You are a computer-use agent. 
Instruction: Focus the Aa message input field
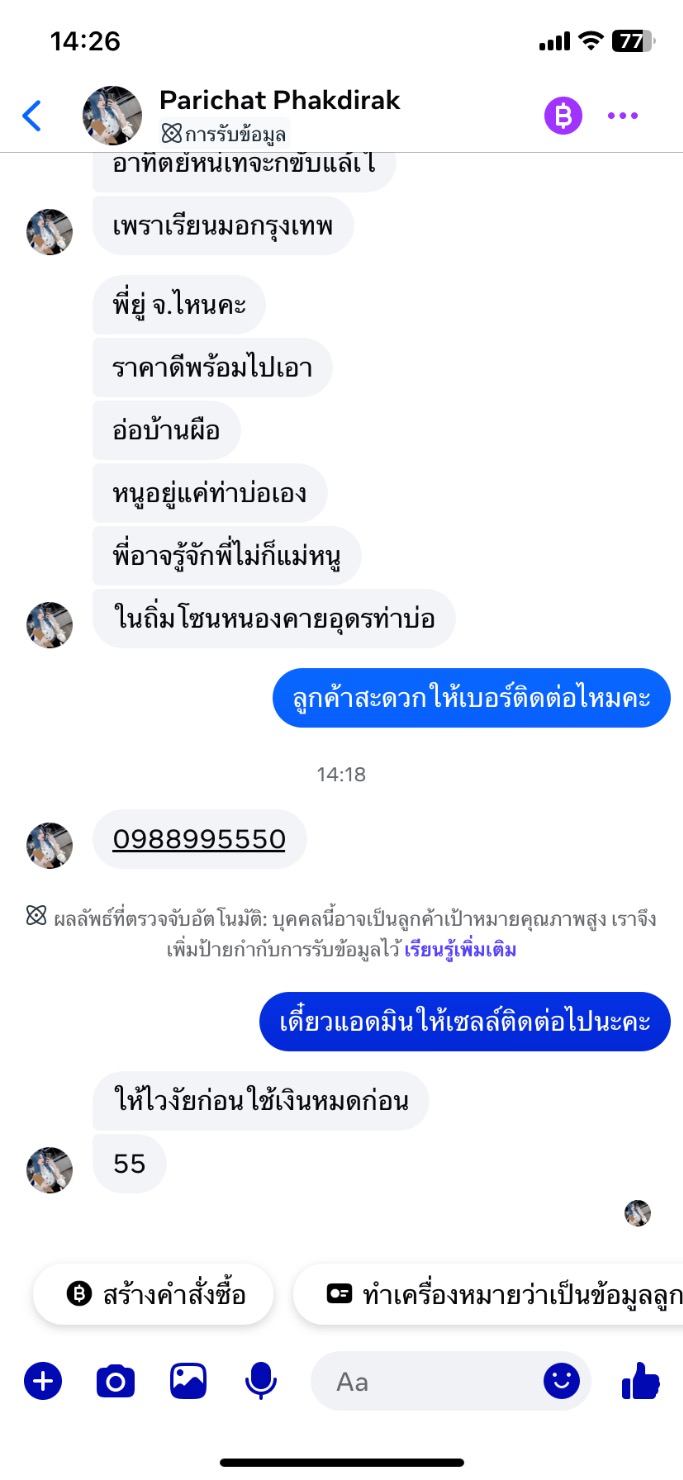pyautogui.click(x=425, y=1382)
